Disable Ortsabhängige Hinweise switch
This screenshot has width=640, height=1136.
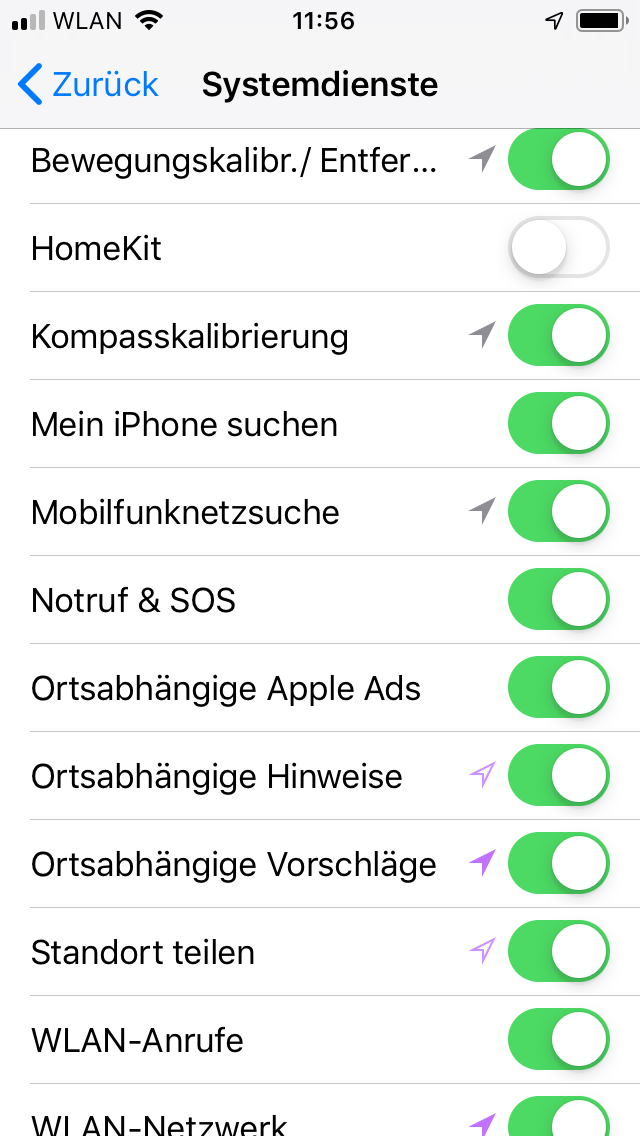558,776
